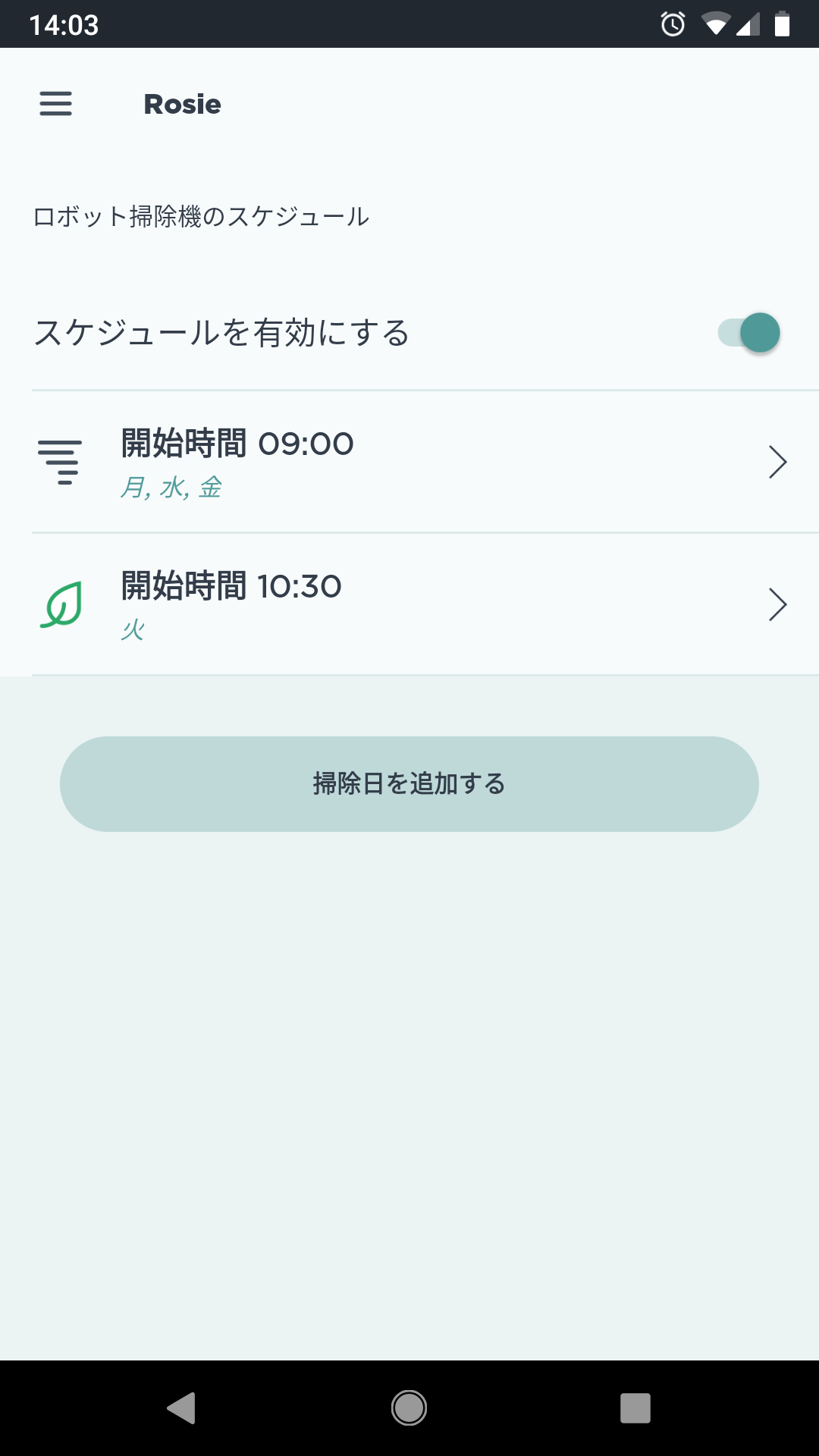Tap the 掃除日を追加する button
The width and height of the screenshot is (819, 1456).
[x=409, y=784]
